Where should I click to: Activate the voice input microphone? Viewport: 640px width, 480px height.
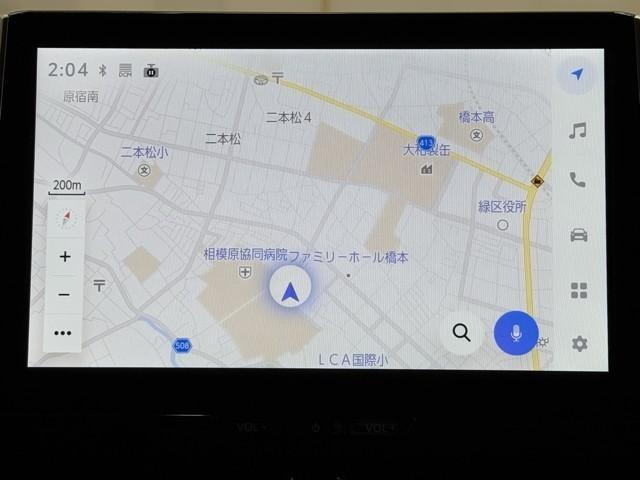click(x=516, y=332)
